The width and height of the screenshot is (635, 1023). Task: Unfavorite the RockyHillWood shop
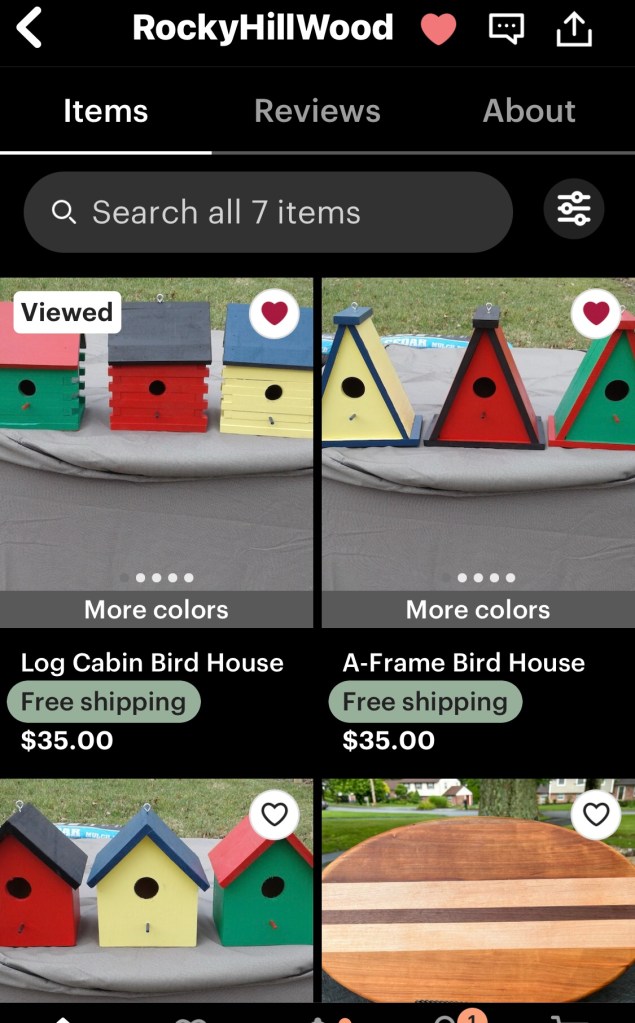[x=438, y=29]
